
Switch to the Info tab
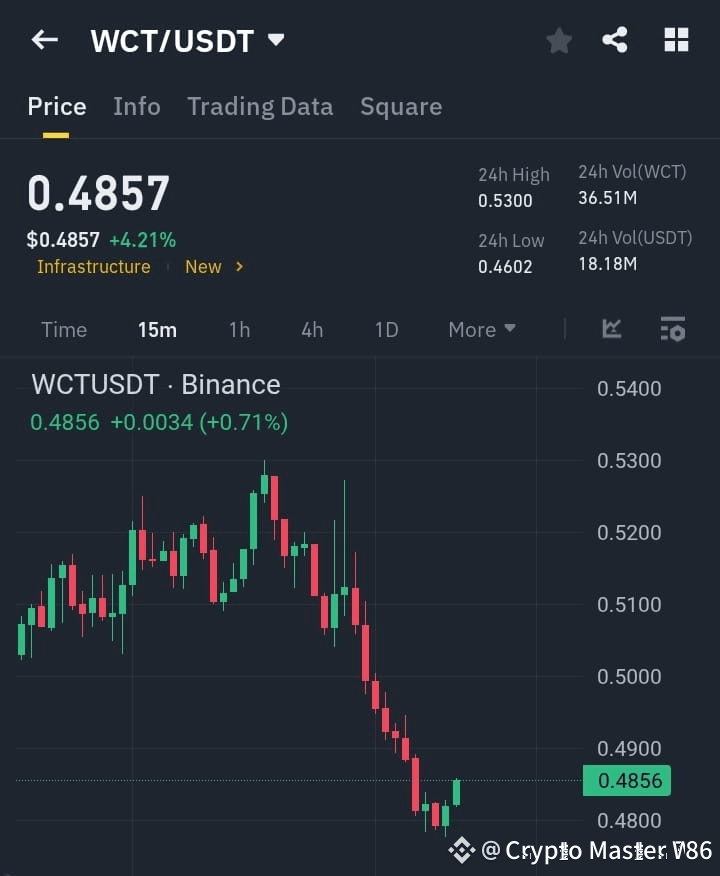click(137, 106)
